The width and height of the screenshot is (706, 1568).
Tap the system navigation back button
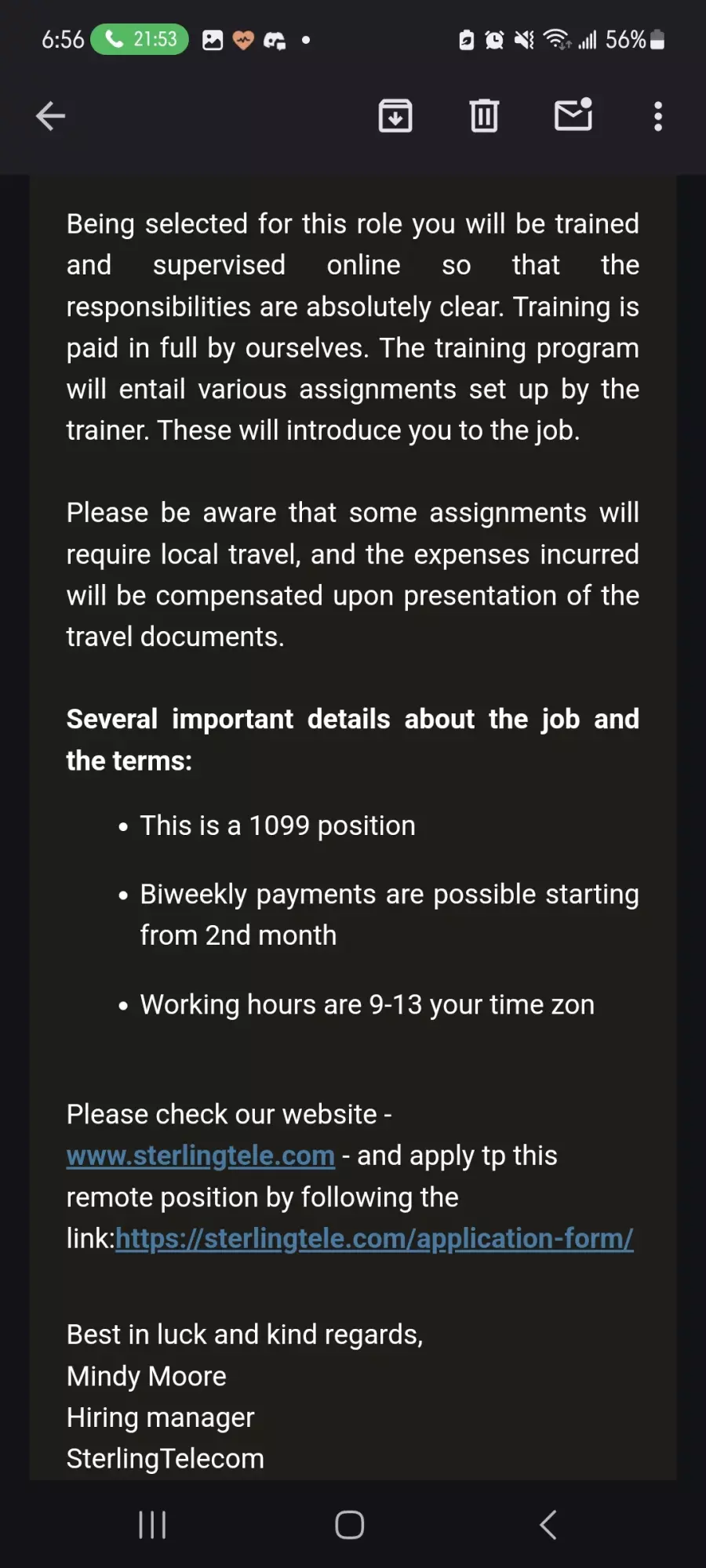(548, 1525)
